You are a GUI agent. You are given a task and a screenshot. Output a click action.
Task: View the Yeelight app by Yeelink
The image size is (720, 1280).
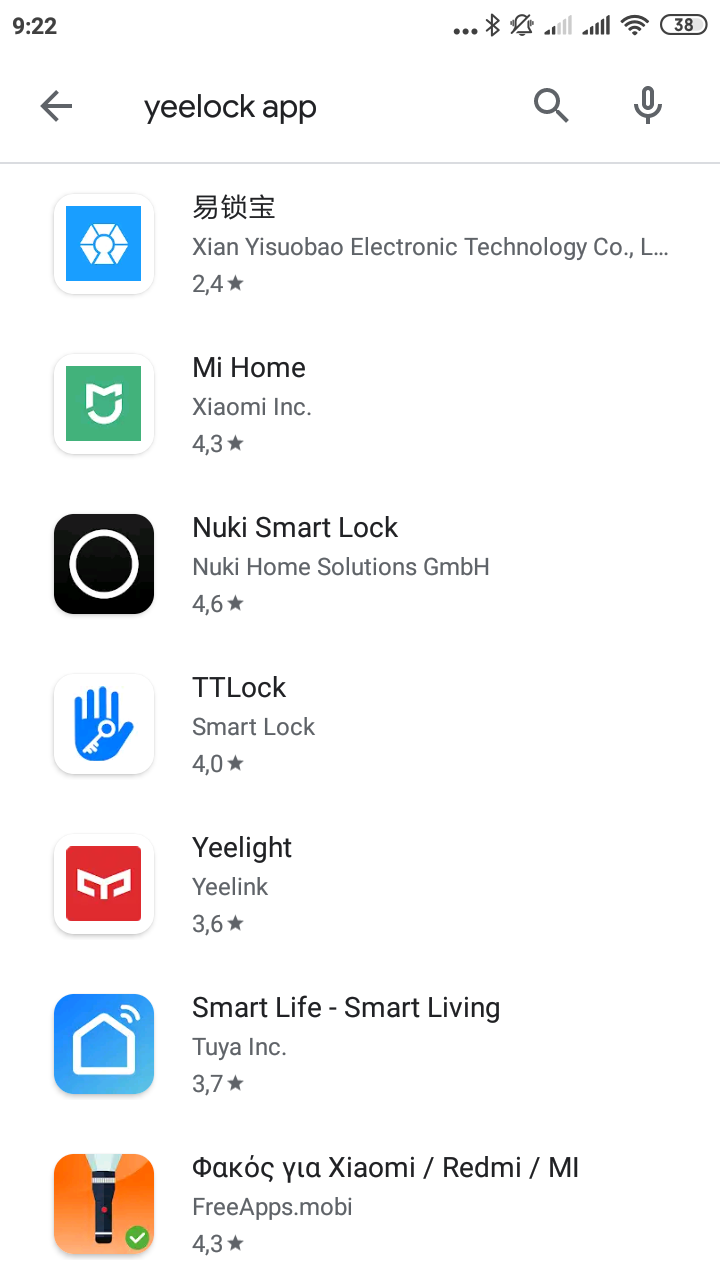(360, 884)
